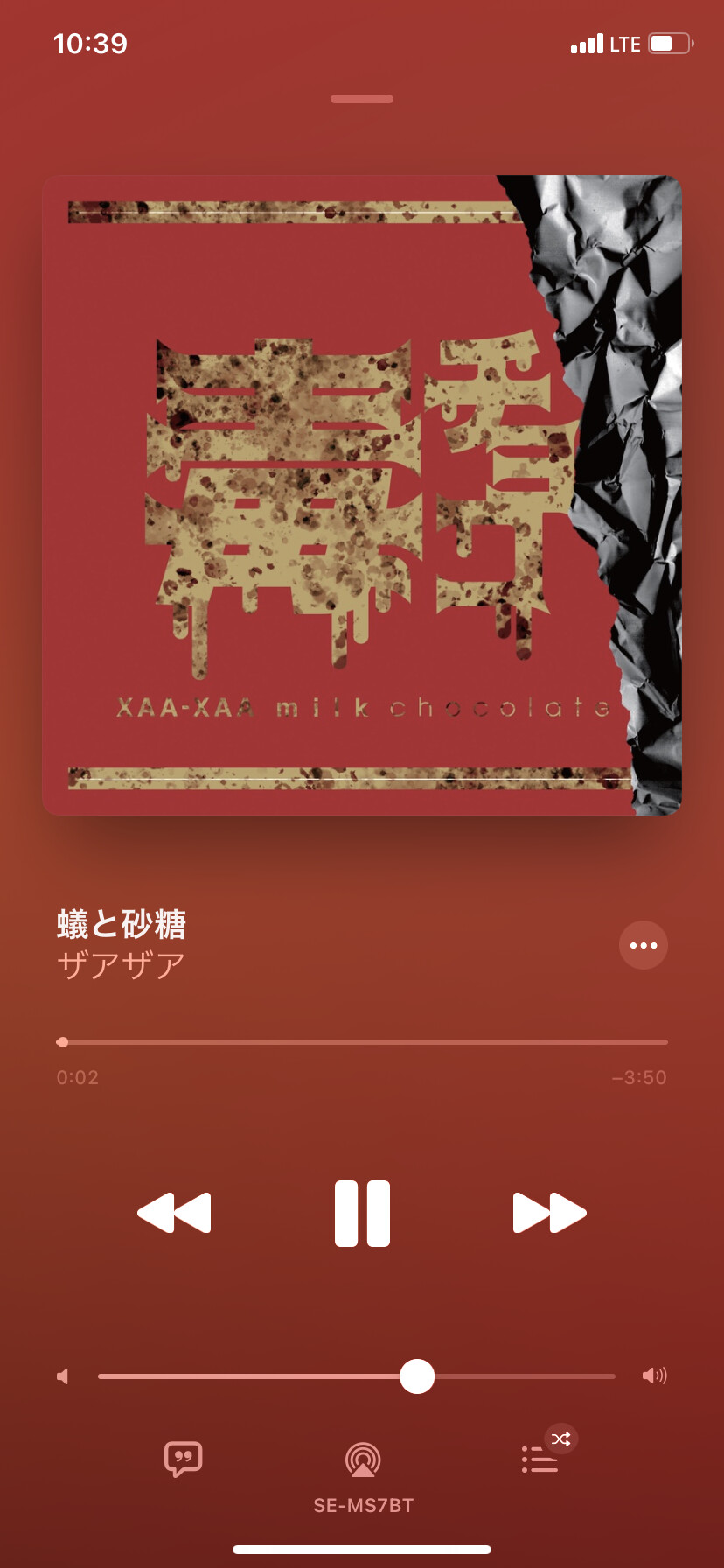Open the three-dot more options menu
724x1568 pixels.
tap(644, 945)
